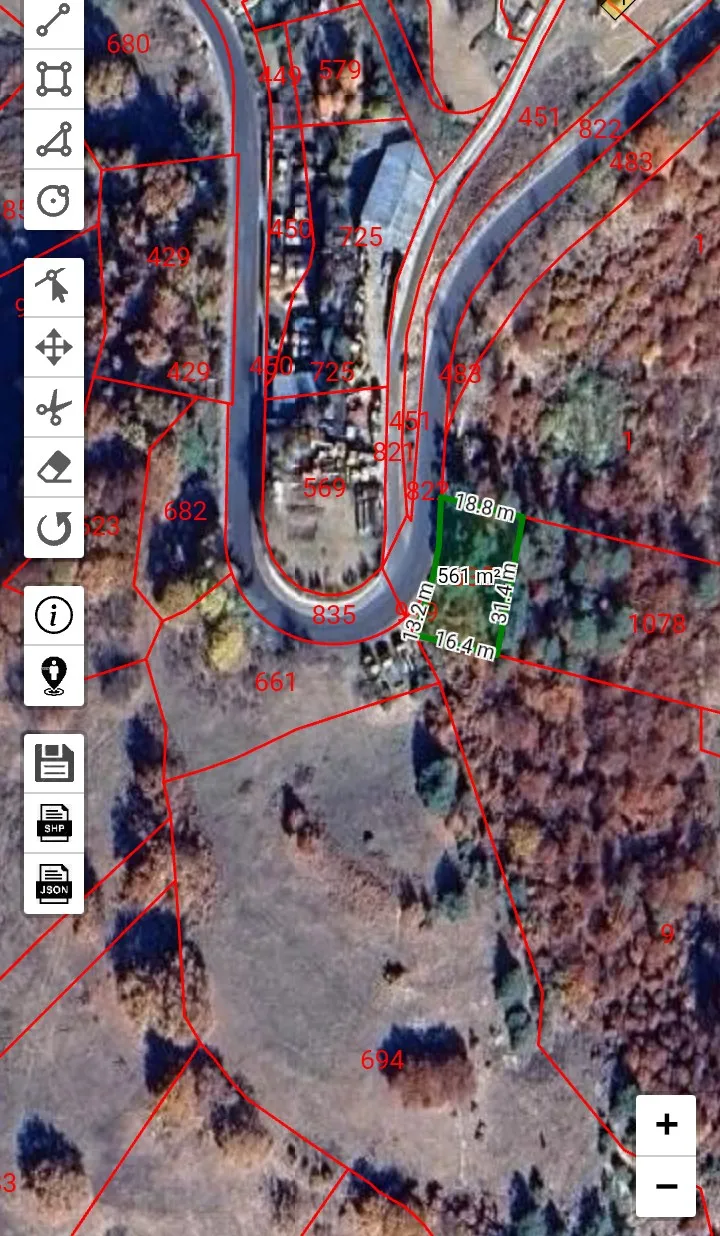Viewport: 720px width, 1236px height.
Task: Choose the rectangle drawing tool
Action: click(x=54, y=79)
